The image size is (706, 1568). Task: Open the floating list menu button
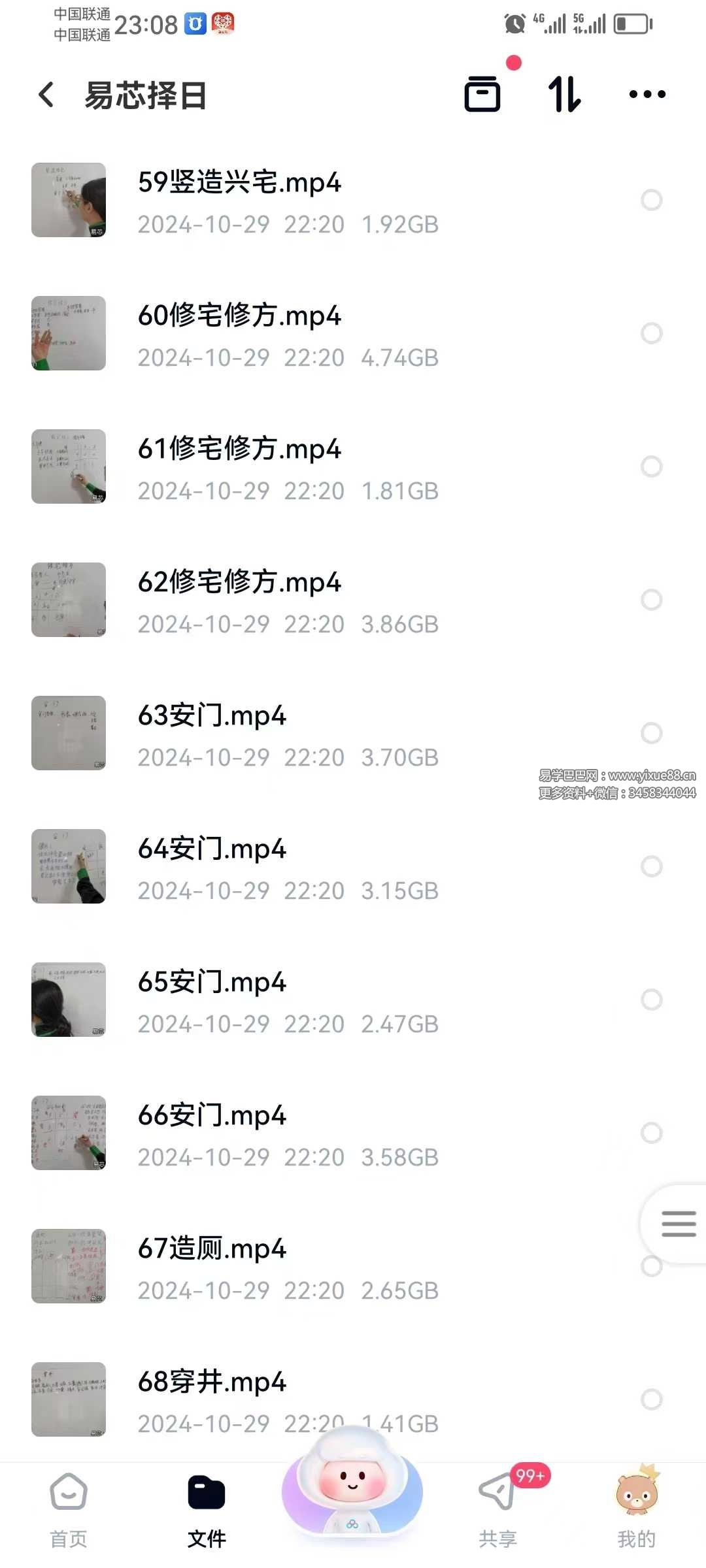tap(678, 1224)
